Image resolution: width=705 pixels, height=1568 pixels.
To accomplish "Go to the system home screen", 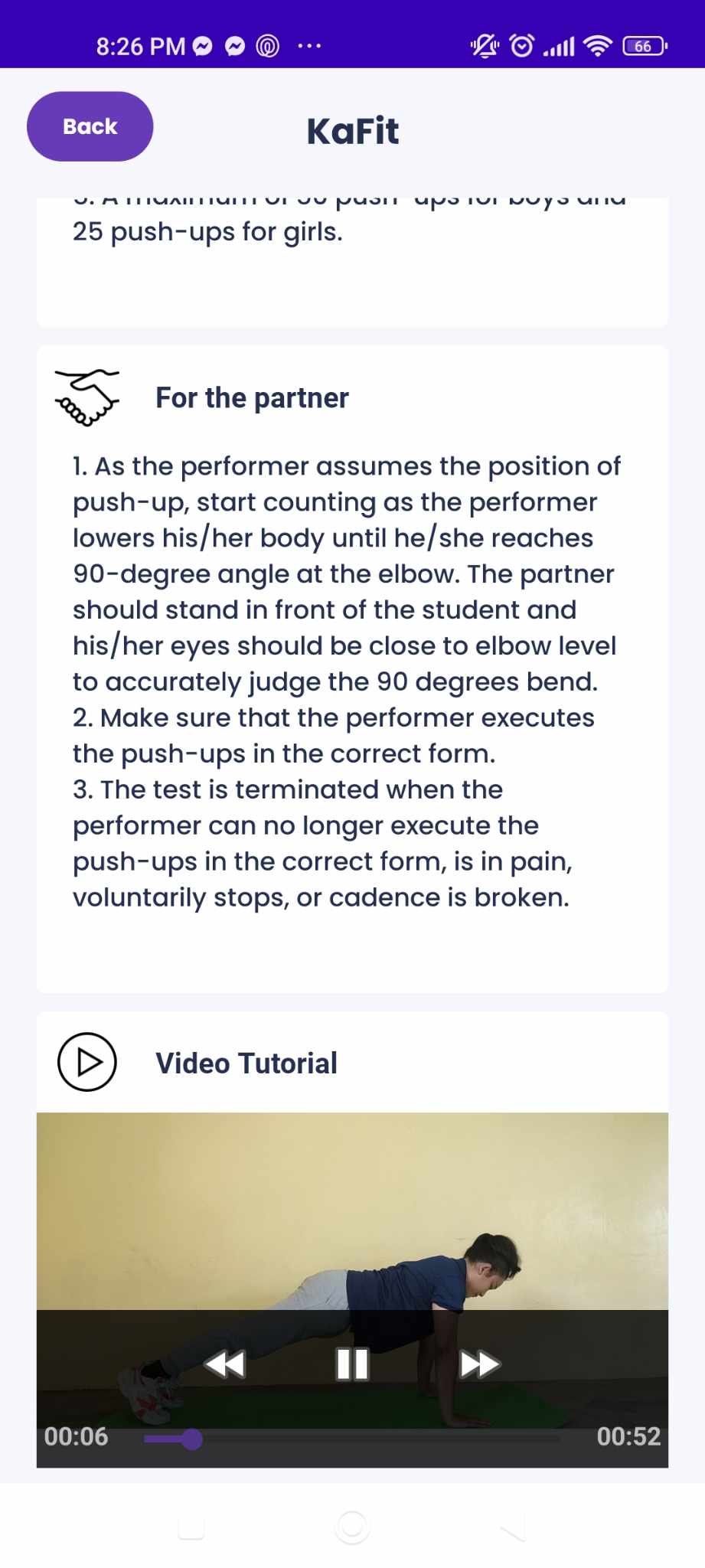I will tap(352, 1527).
